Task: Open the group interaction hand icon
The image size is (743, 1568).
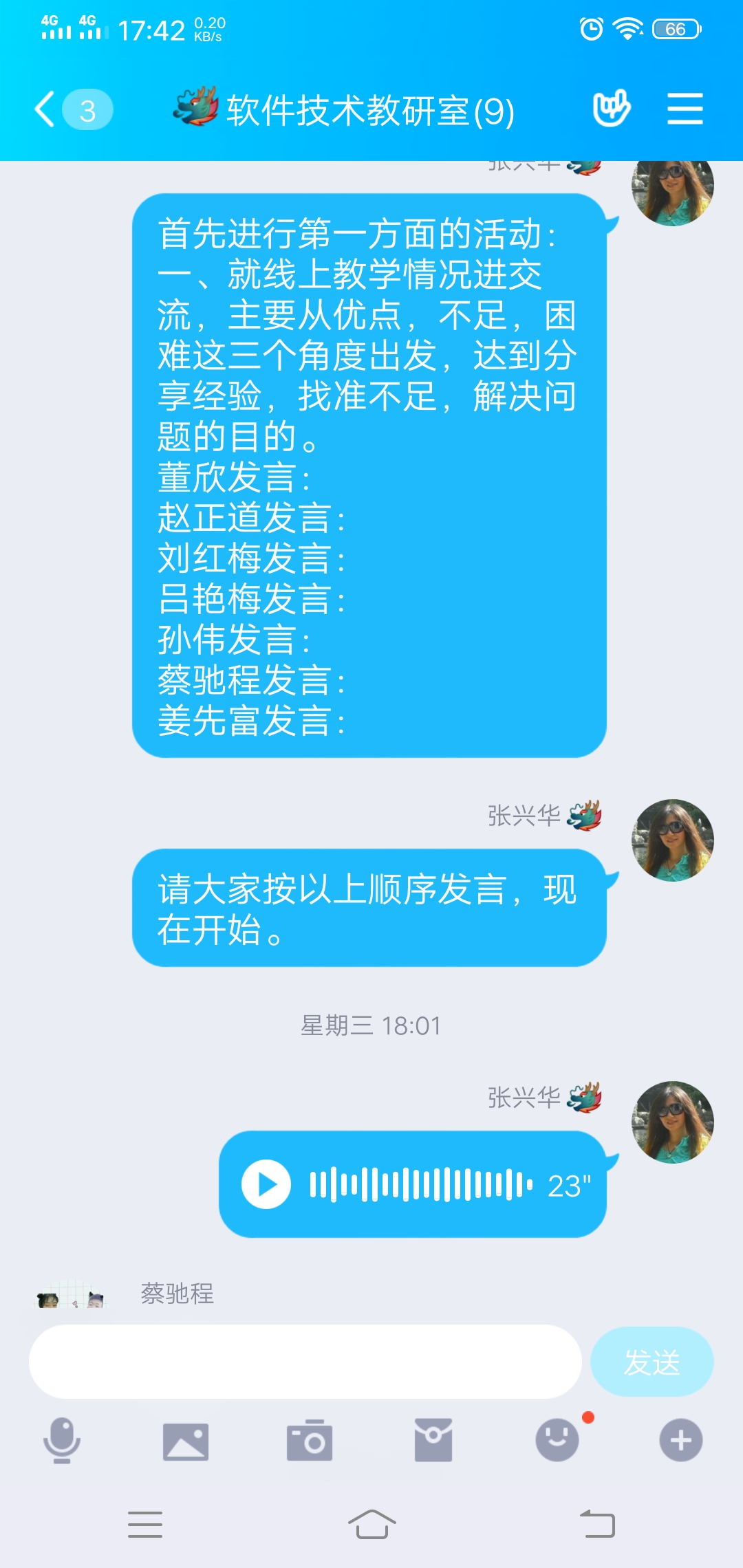Action: [611, 109]
